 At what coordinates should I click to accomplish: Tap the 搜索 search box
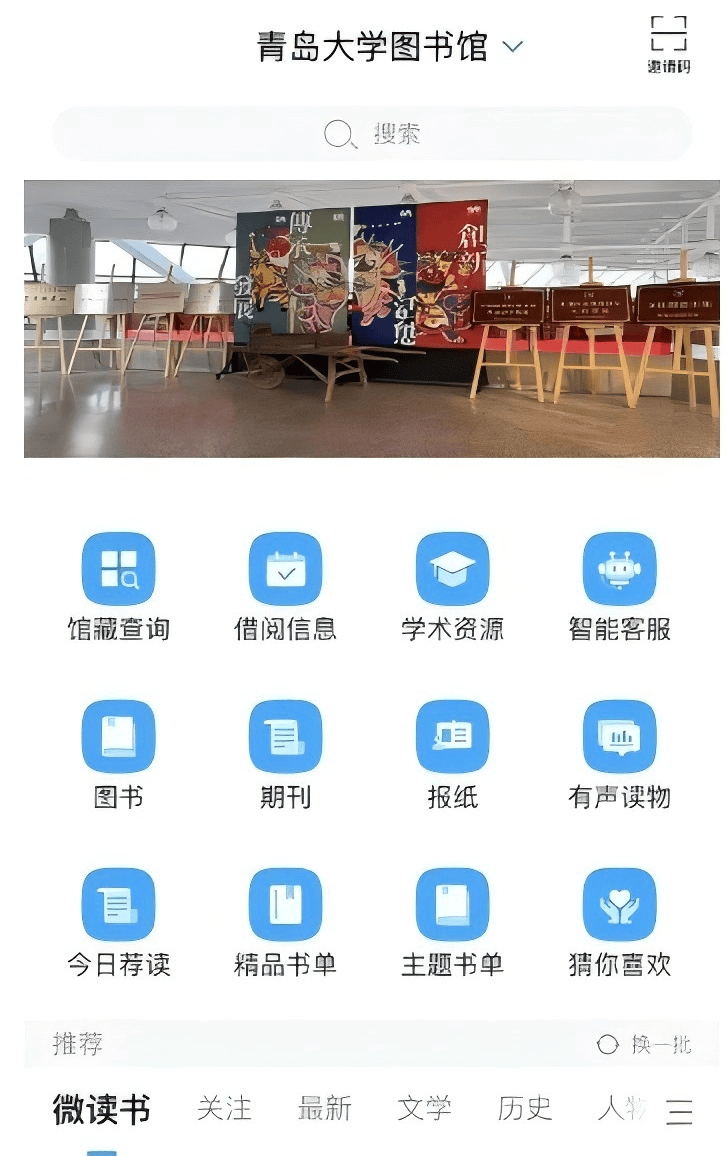(372, 134)
